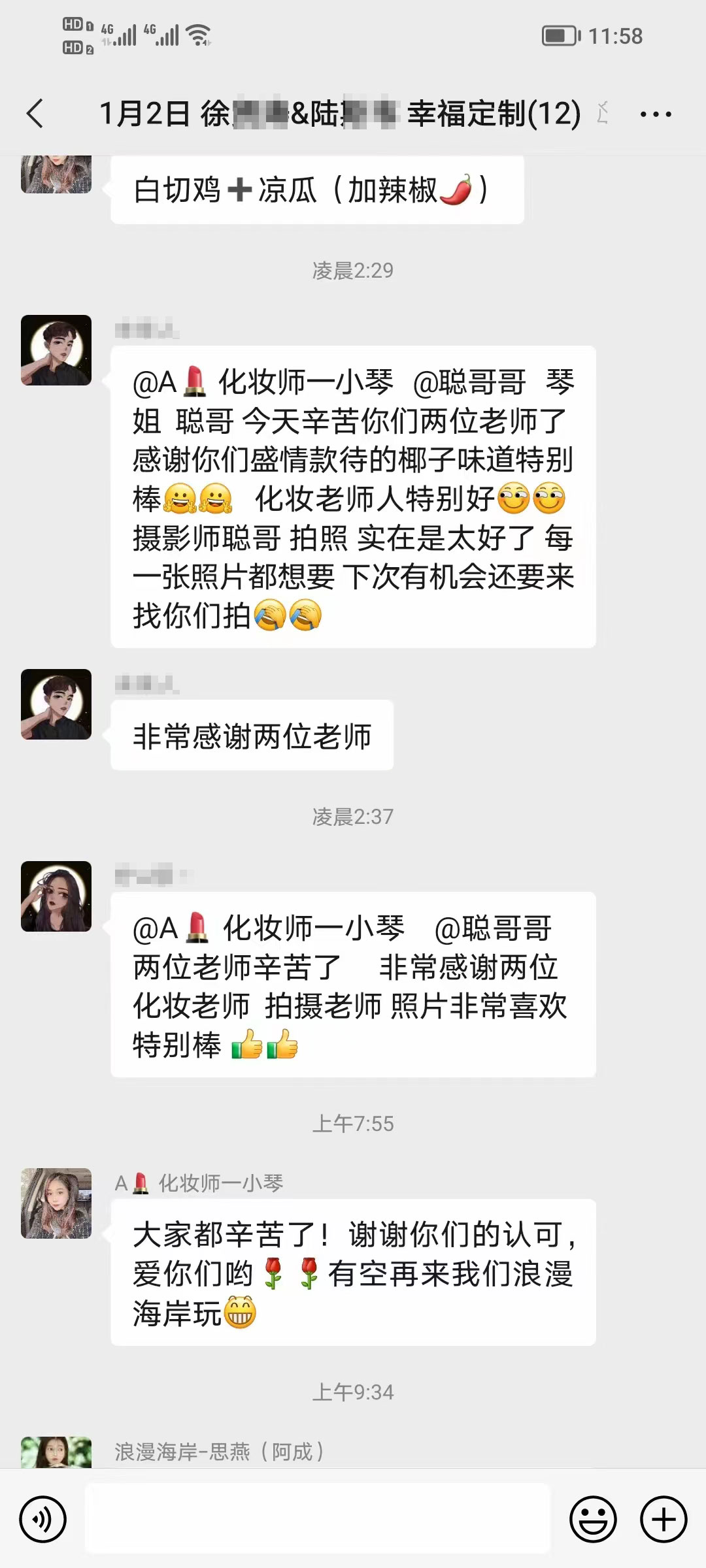
Task: Open the chat info three-dots menu
Action: click(x=656, y=114)
